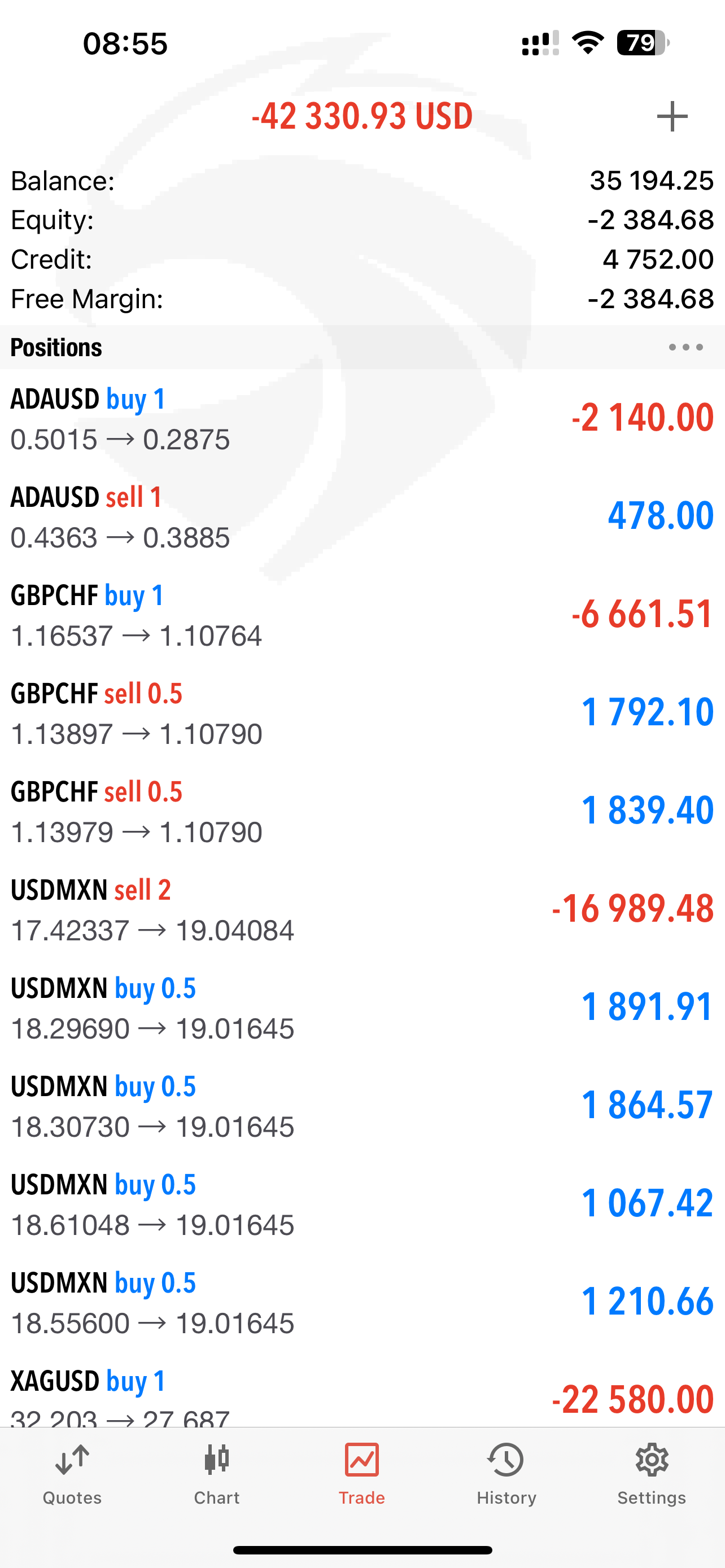The image size is (725, 1568).
Task: Open the ADAUSD buy 1 position
Action: coord(362,419)
